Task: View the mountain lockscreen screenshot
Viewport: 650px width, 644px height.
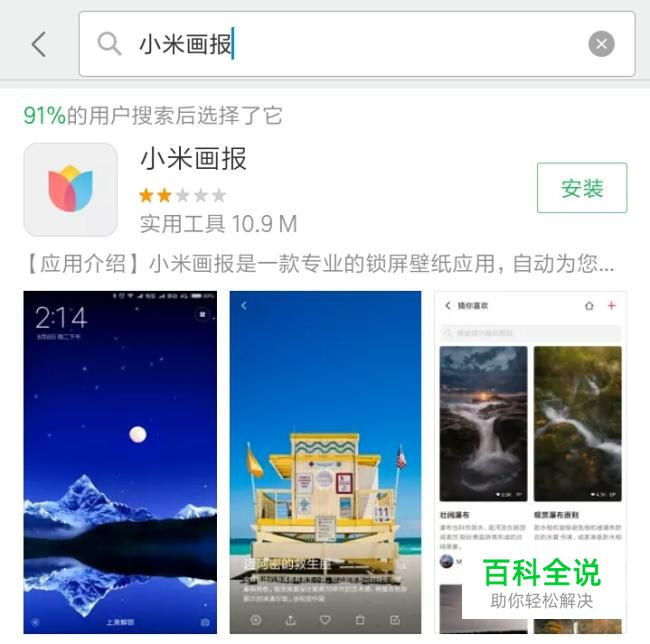Action: click(x=120, y=462)
